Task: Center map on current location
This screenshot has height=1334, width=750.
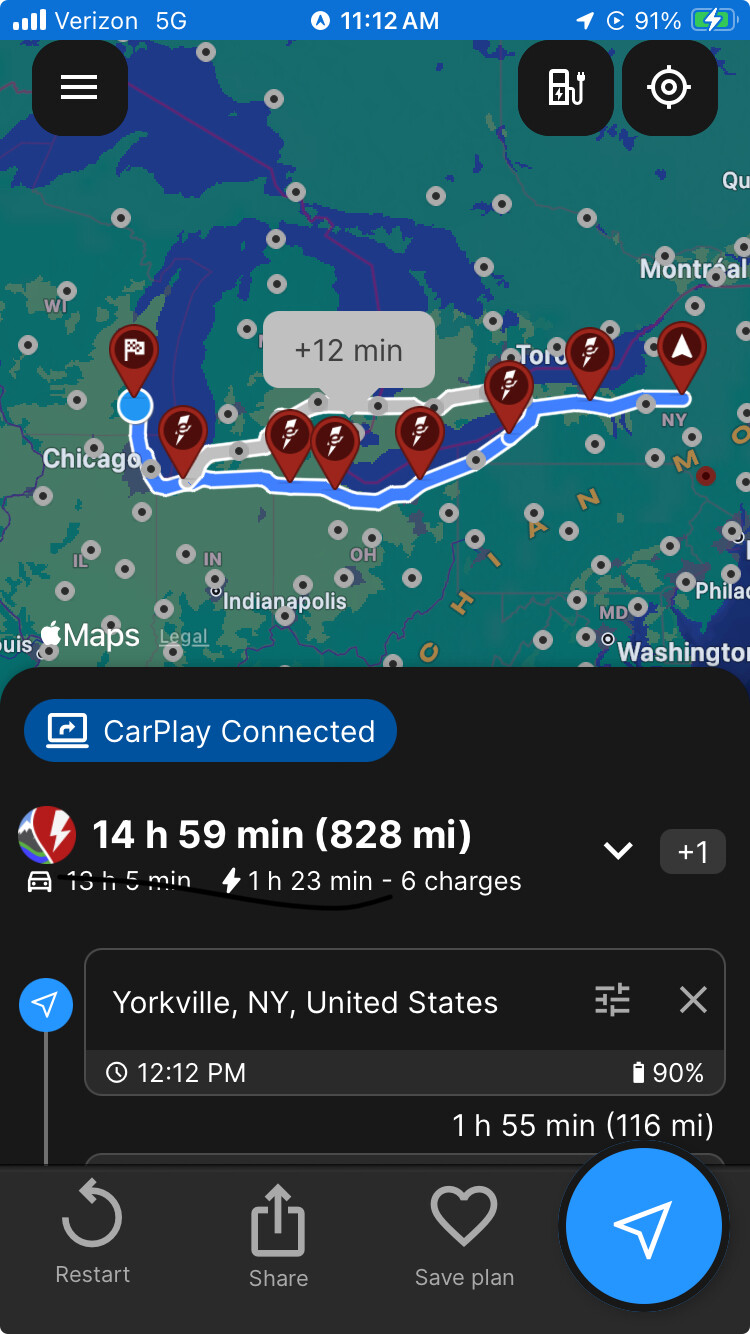Action: tap(669, 88)
